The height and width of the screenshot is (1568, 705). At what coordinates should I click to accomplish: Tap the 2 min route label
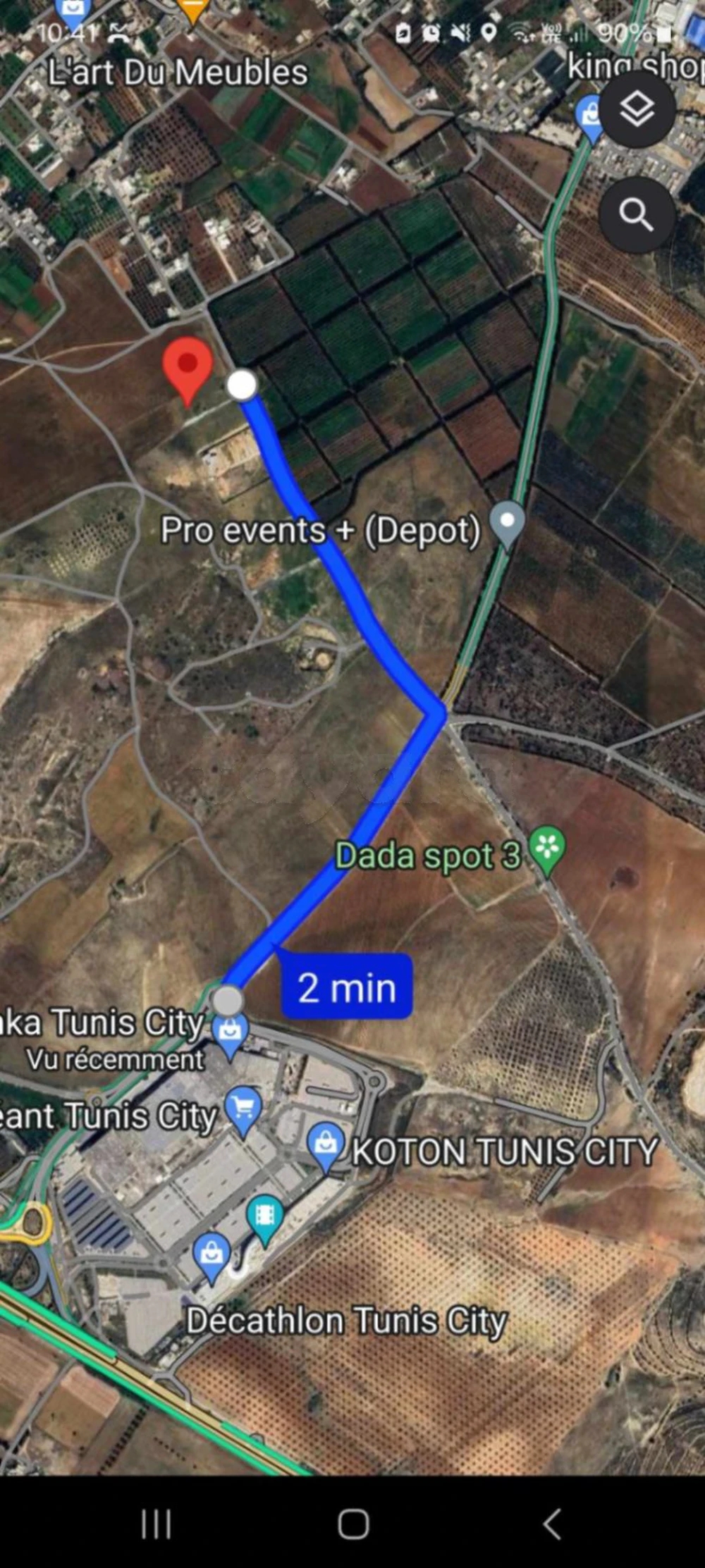346,987
